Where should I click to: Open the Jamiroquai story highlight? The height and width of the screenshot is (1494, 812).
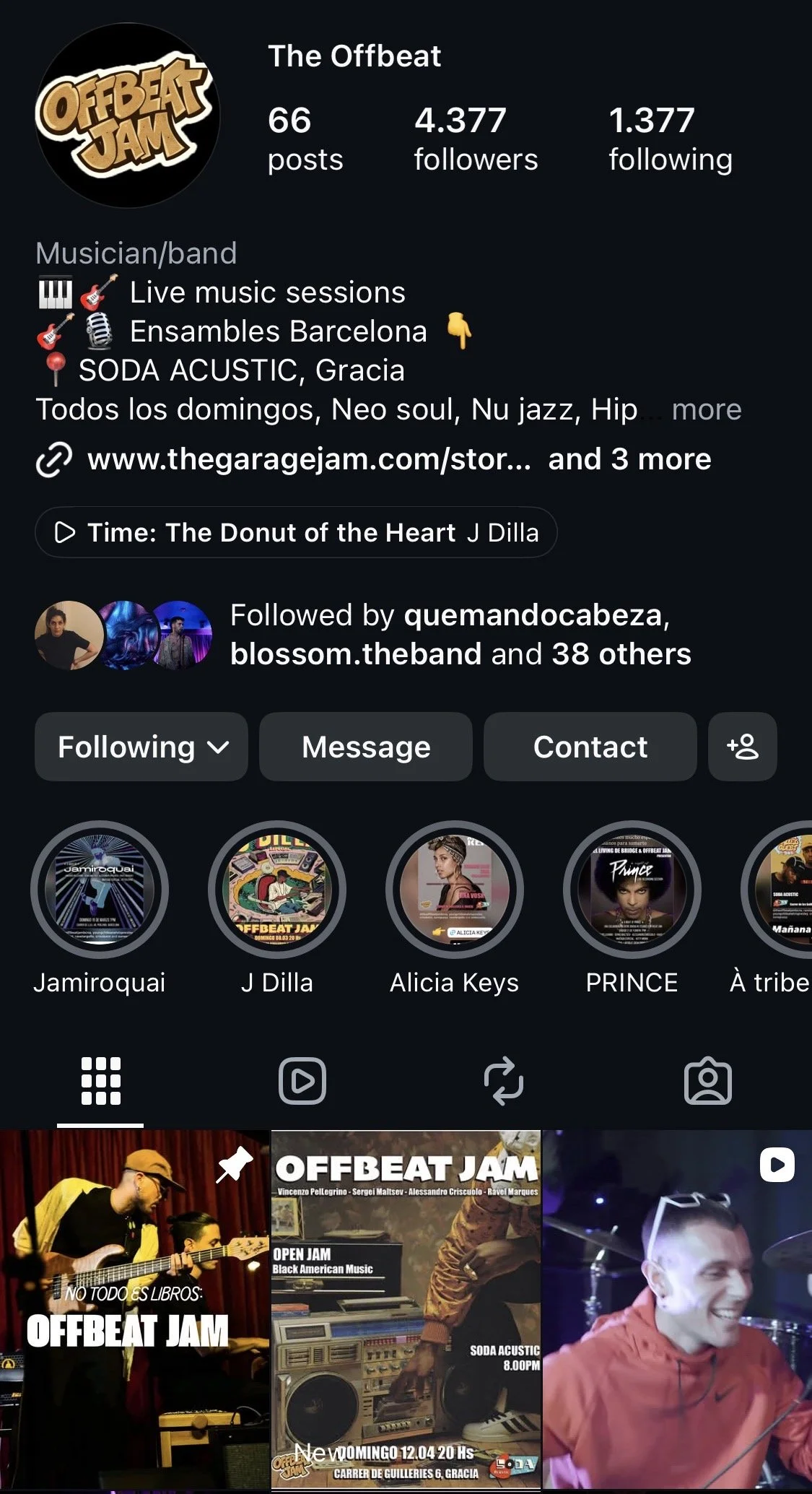(x=100, y=890)
